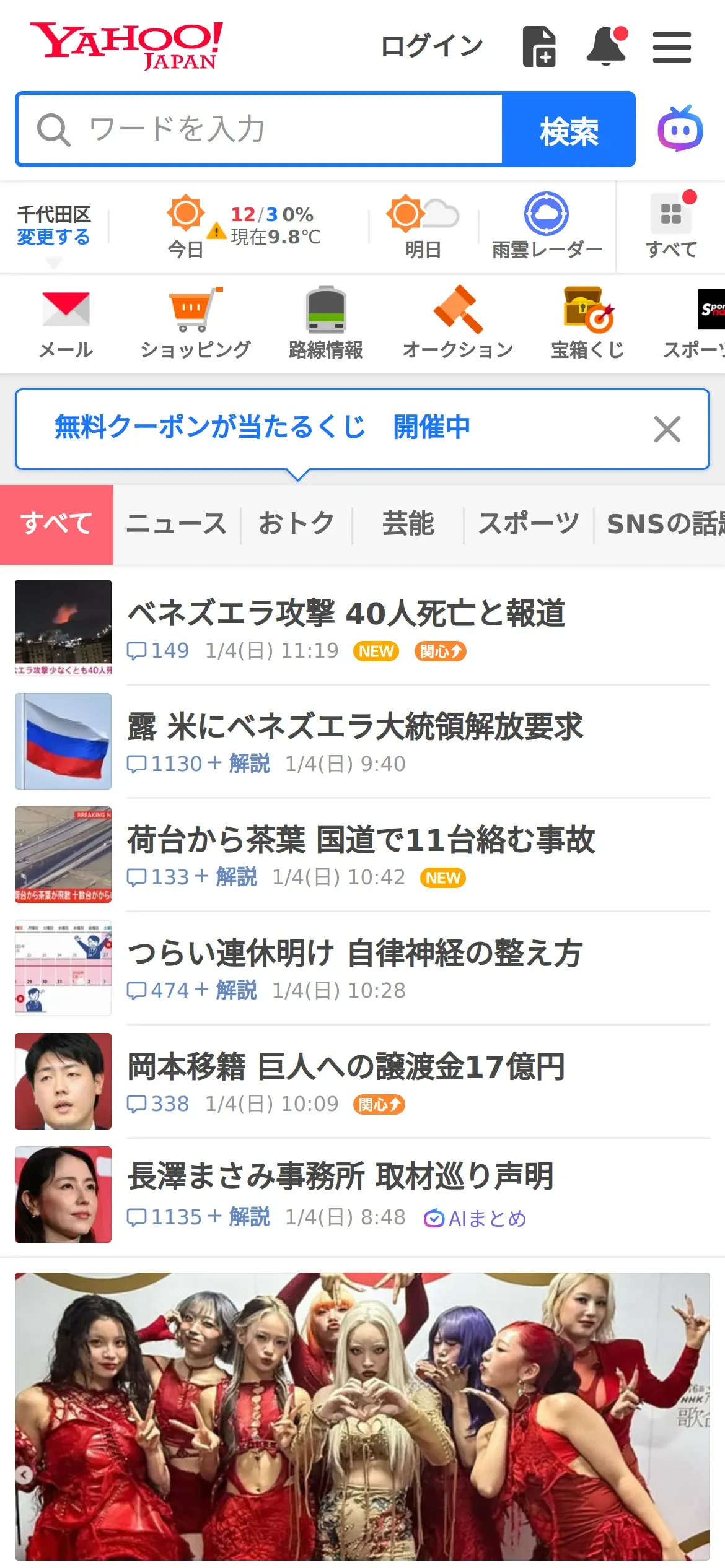View AIまとめ for 長澤まさみ article
The height and width of the screenshot is (1568, 725).
pos(475,1218)
